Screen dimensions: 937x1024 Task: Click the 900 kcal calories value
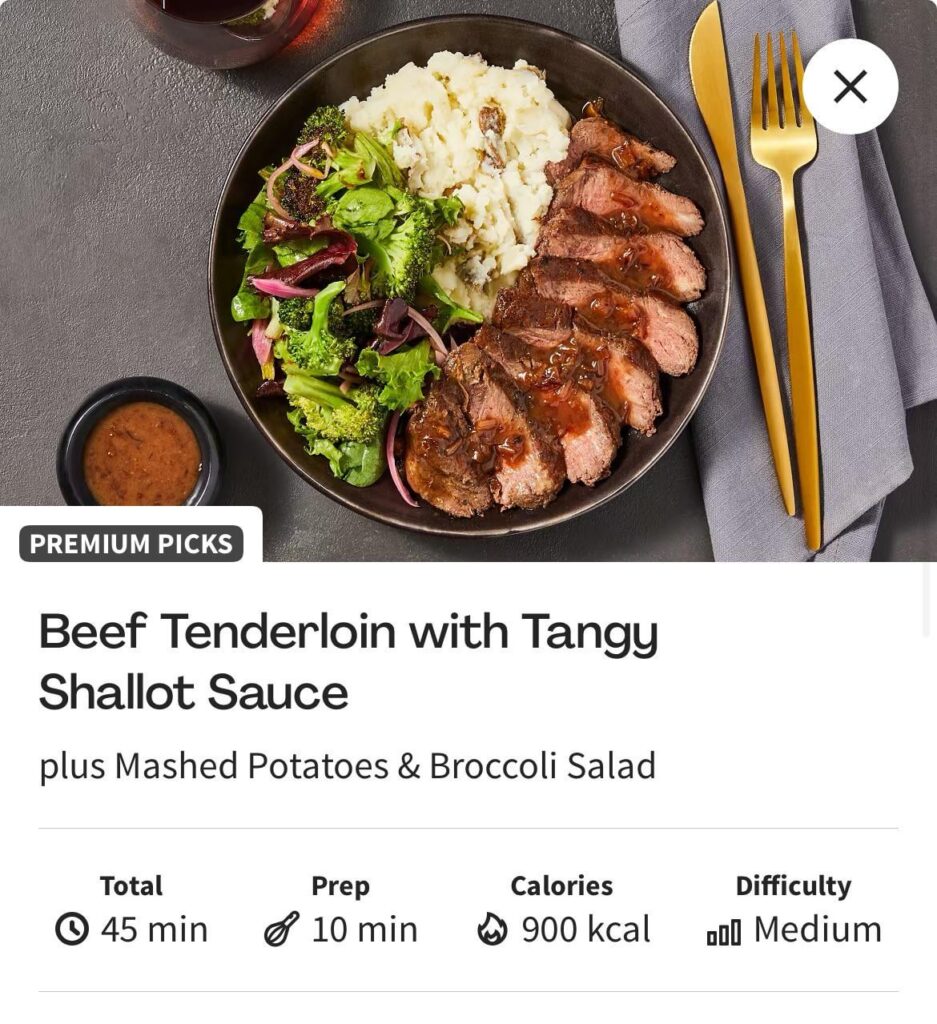click(x=585, y=930)
